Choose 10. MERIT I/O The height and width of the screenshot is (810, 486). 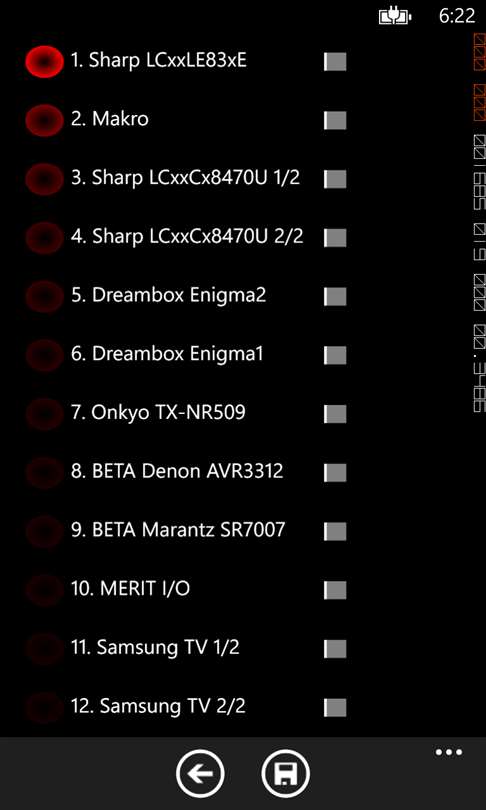[x=130, y=588]
